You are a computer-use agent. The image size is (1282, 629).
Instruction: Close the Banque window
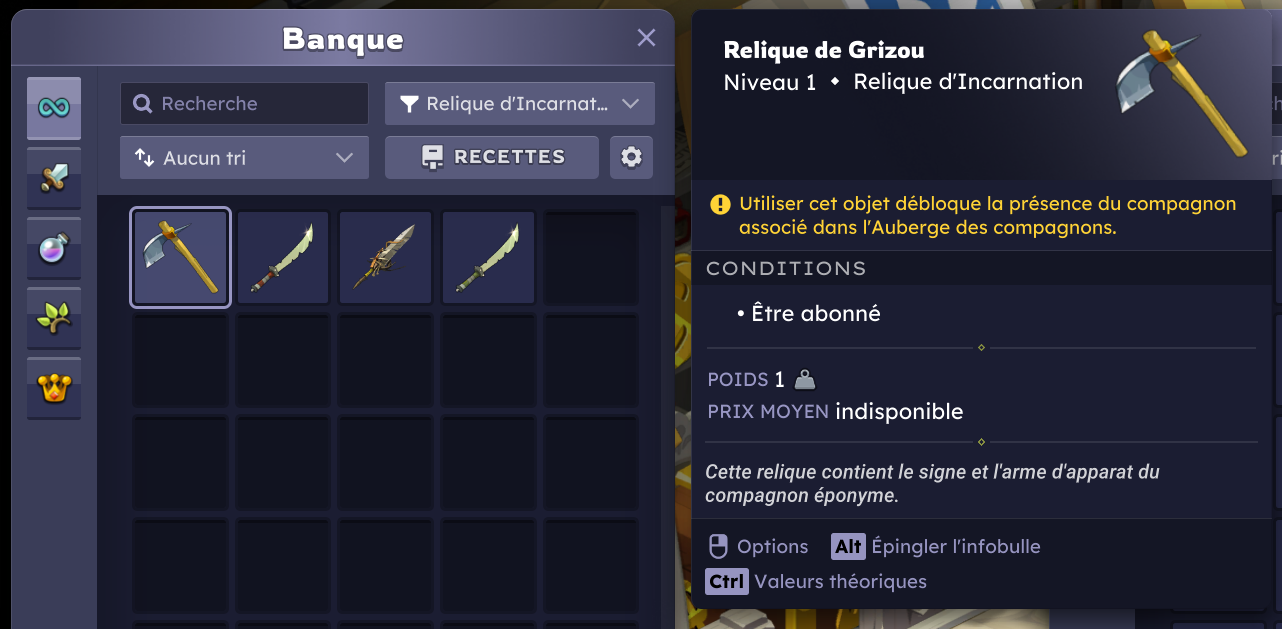click(646, 38)
